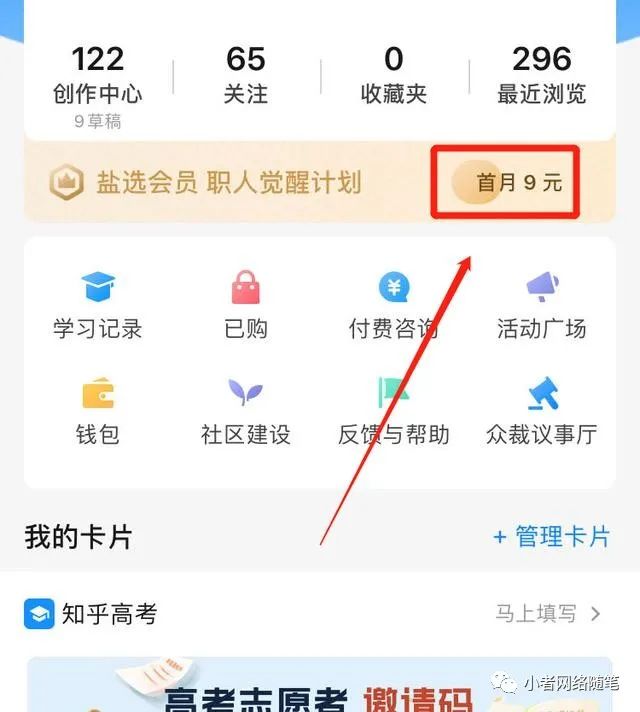The image size is (640, 712).
Task: Open 最近浏览 browsing history
Action: pos(541,76)
